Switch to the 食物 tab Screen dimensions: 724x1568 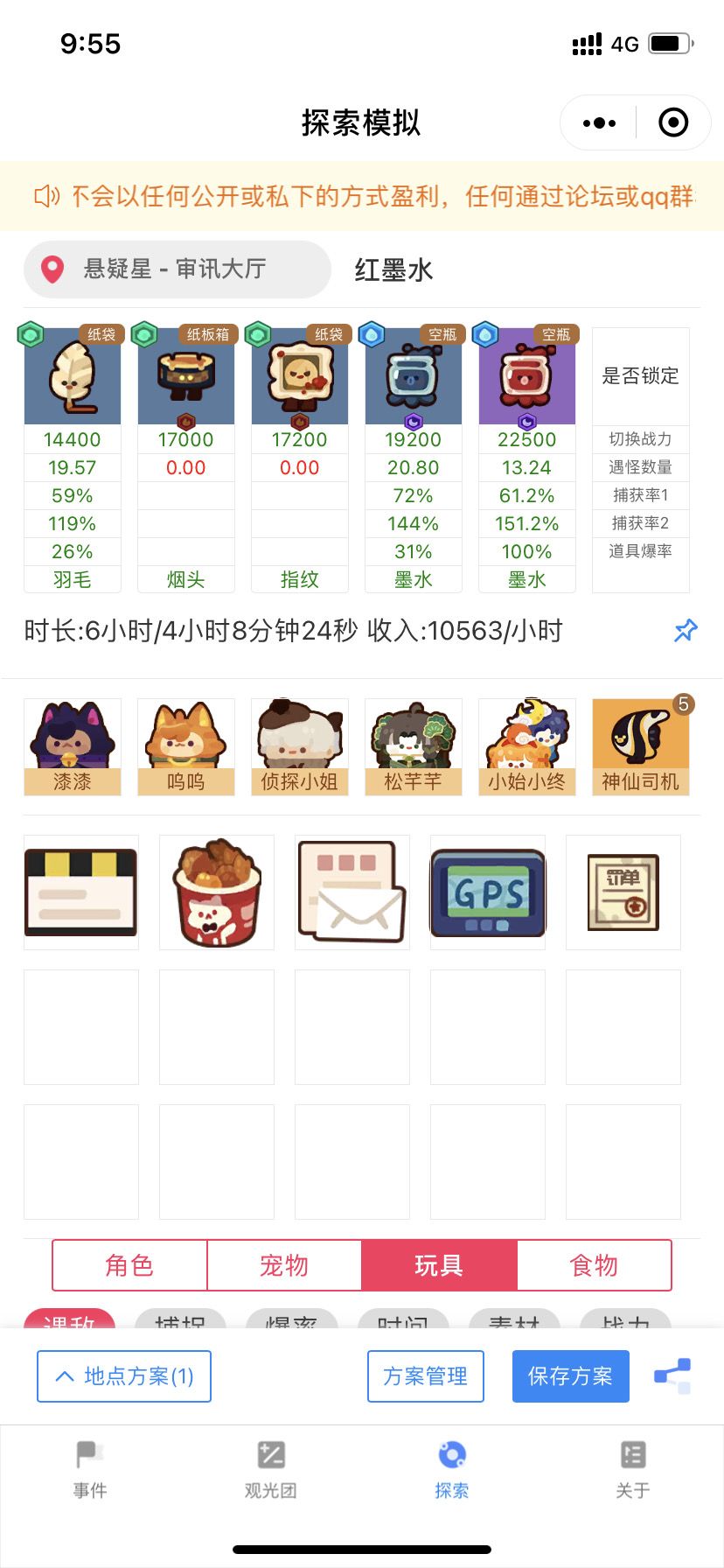point(595,1265)
